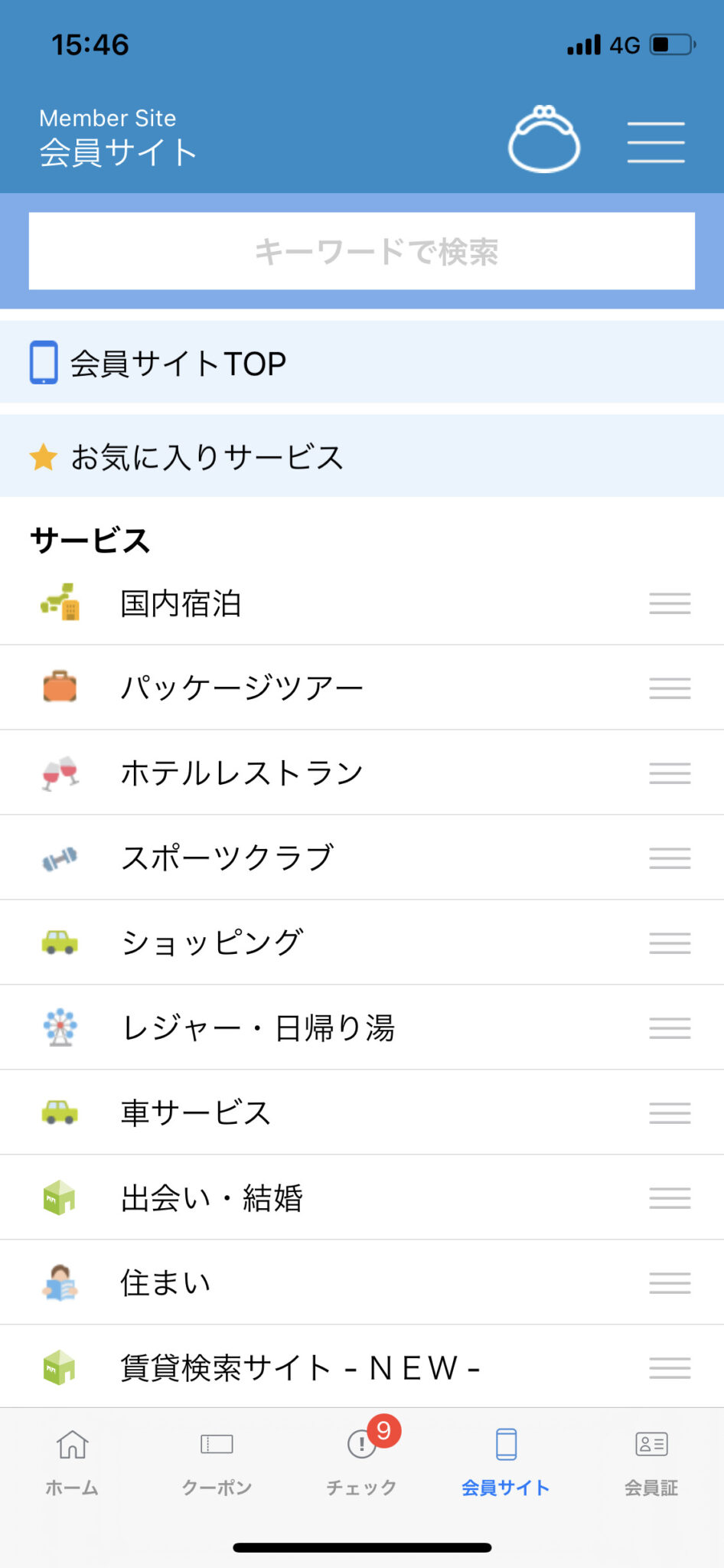This screenshot has width=724, height=1568.
Task: Click the keyword search field
Action: (361, 250)
